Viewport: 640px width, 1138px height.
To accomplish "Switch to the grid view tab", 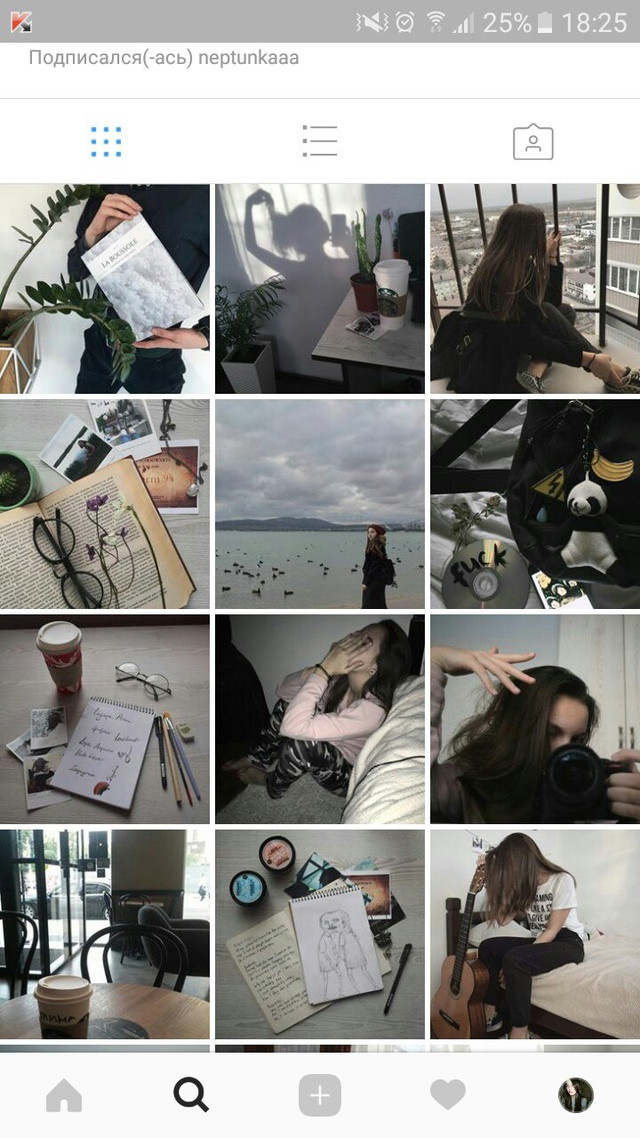I will tap(106, 142).
